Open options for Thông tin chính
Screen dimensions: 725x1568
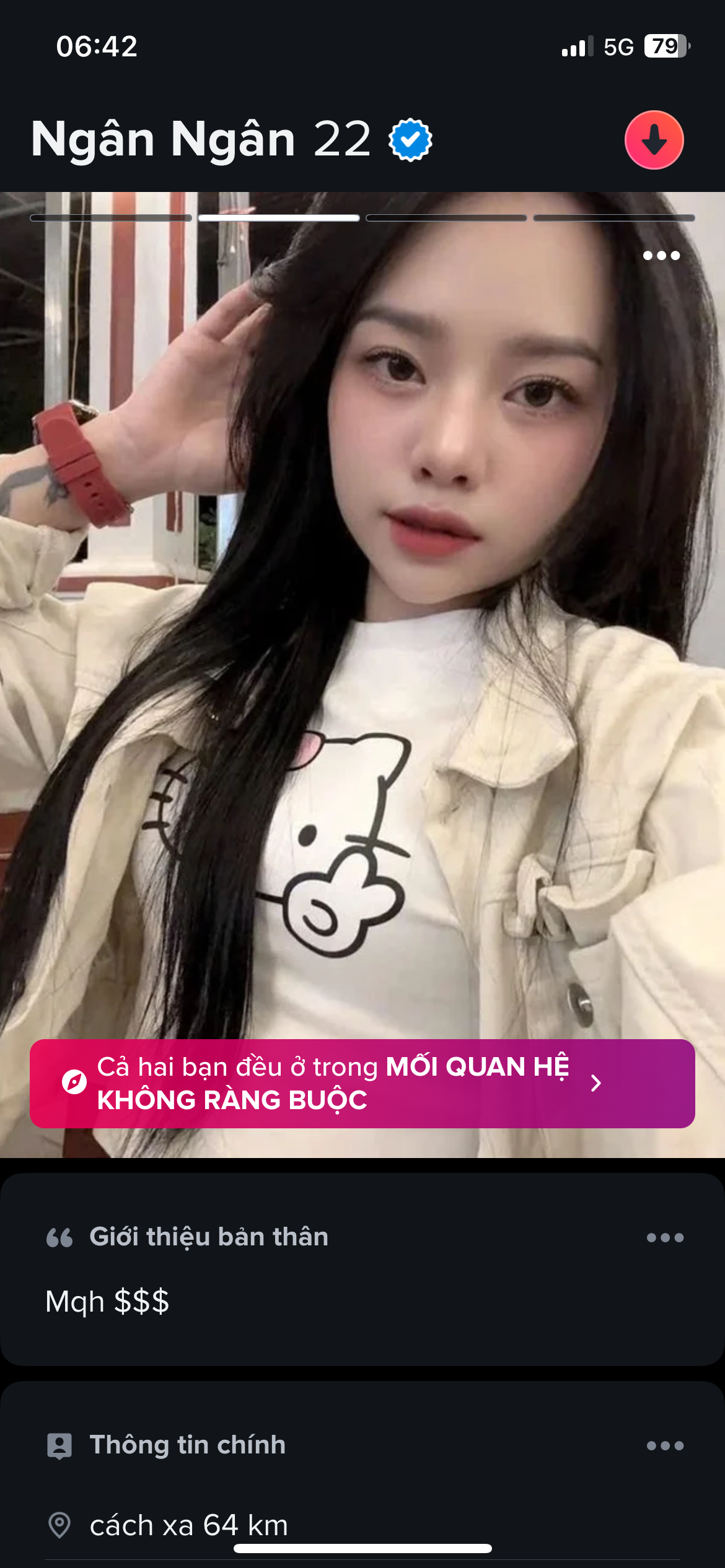(x=664, y=1445)
